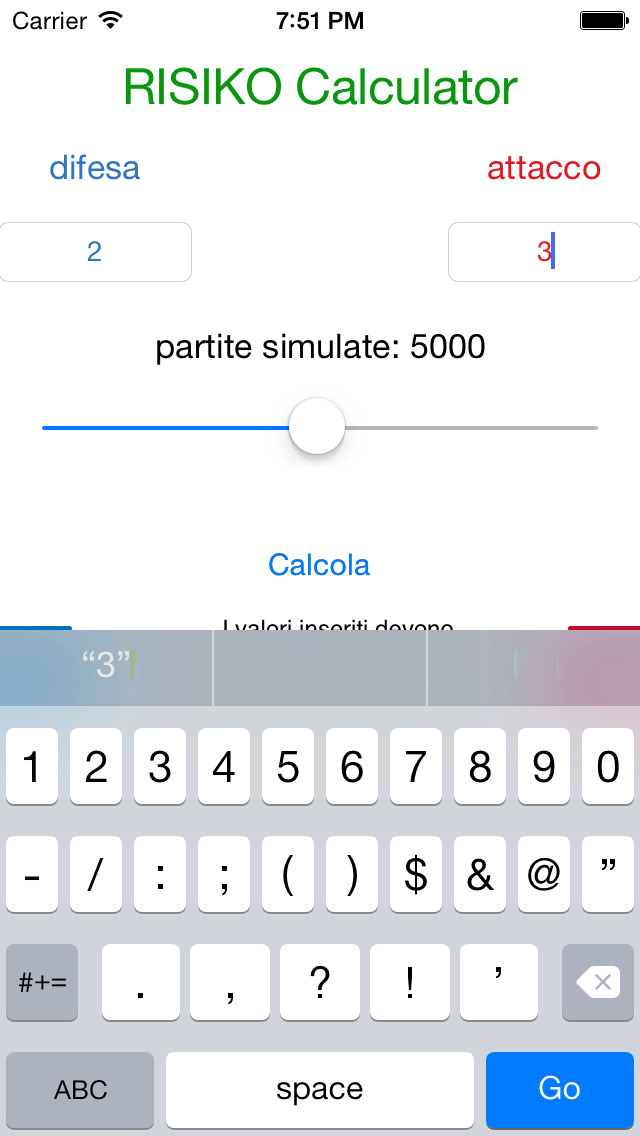Viewport: 640px width, 1136px height.
Task: Open the #+= symbols keyboard
Action: tap(42, 982)
